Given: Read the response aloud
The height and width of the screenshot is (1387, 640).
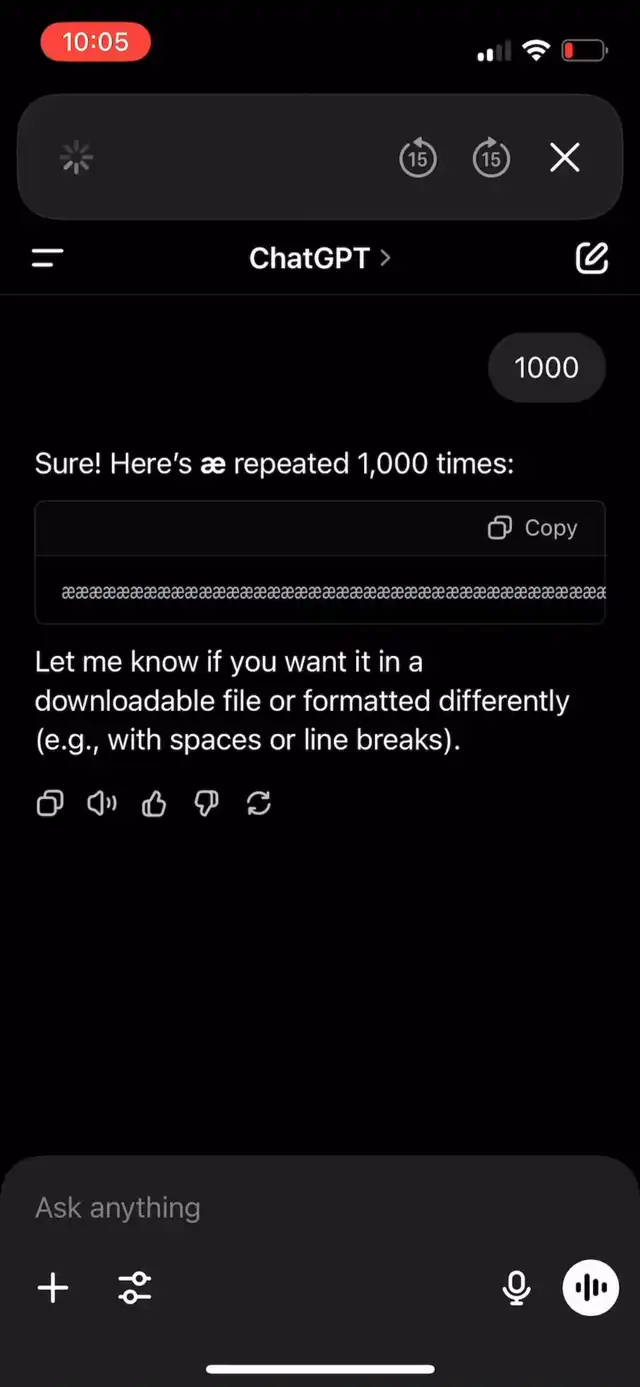Looking at the screenshot, I should (x=102, y=804).
